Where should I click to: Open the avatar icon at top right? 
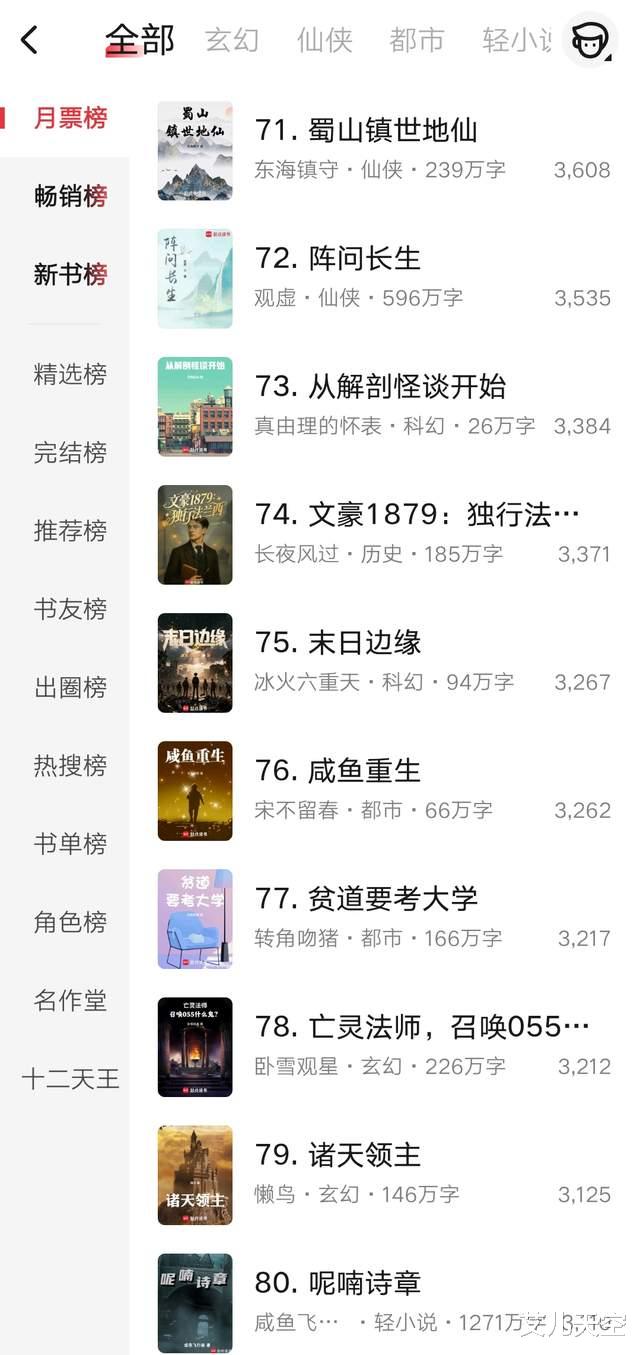point(589,40)
